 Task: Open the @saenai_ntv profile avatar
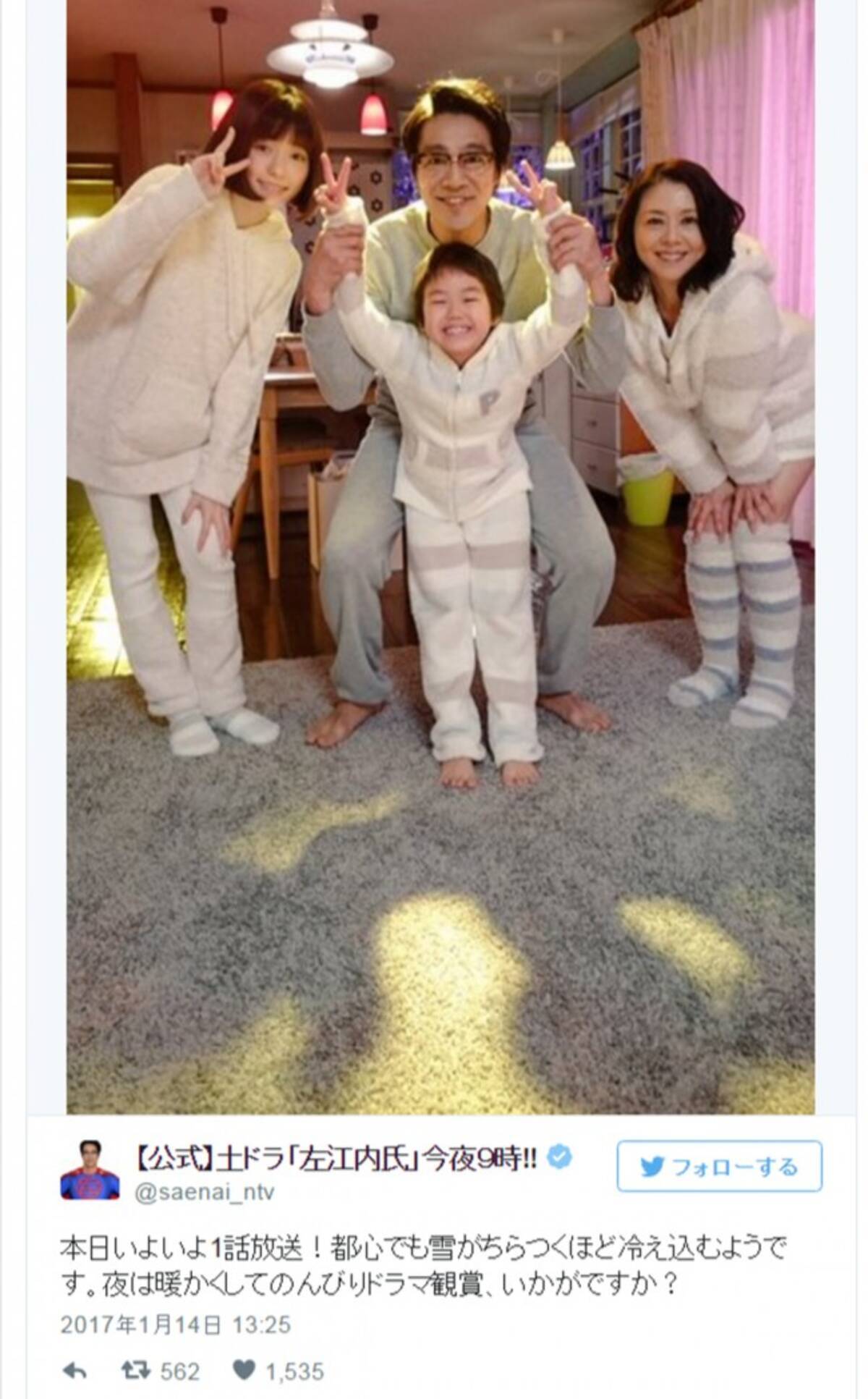[x=88, y=1169]
